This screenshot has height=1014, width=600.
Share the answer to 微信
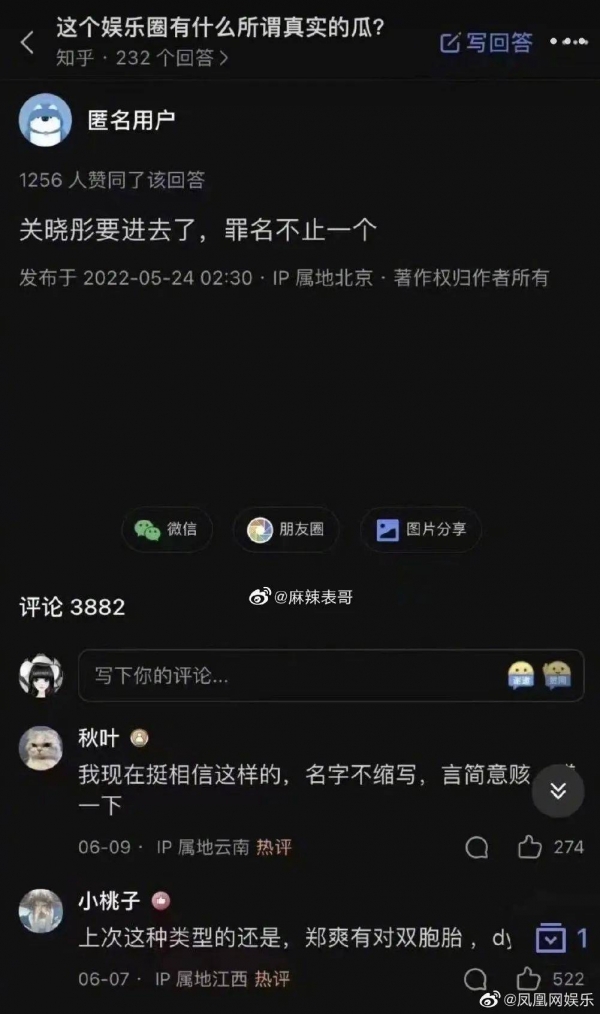(167, 529)
